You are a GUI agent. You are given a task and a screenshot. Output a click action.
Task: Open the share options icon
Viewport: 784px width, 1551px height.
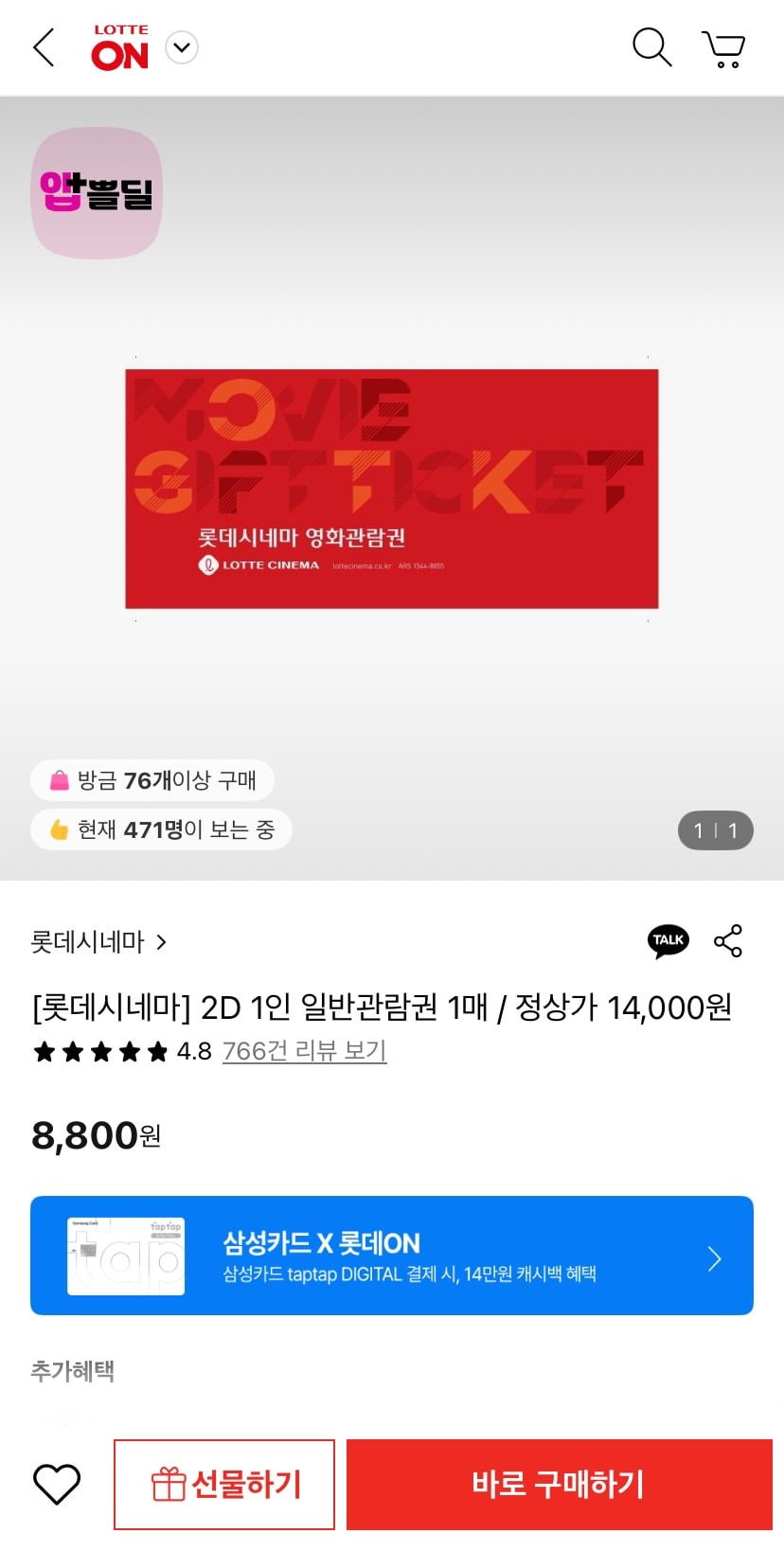point(728,941)
